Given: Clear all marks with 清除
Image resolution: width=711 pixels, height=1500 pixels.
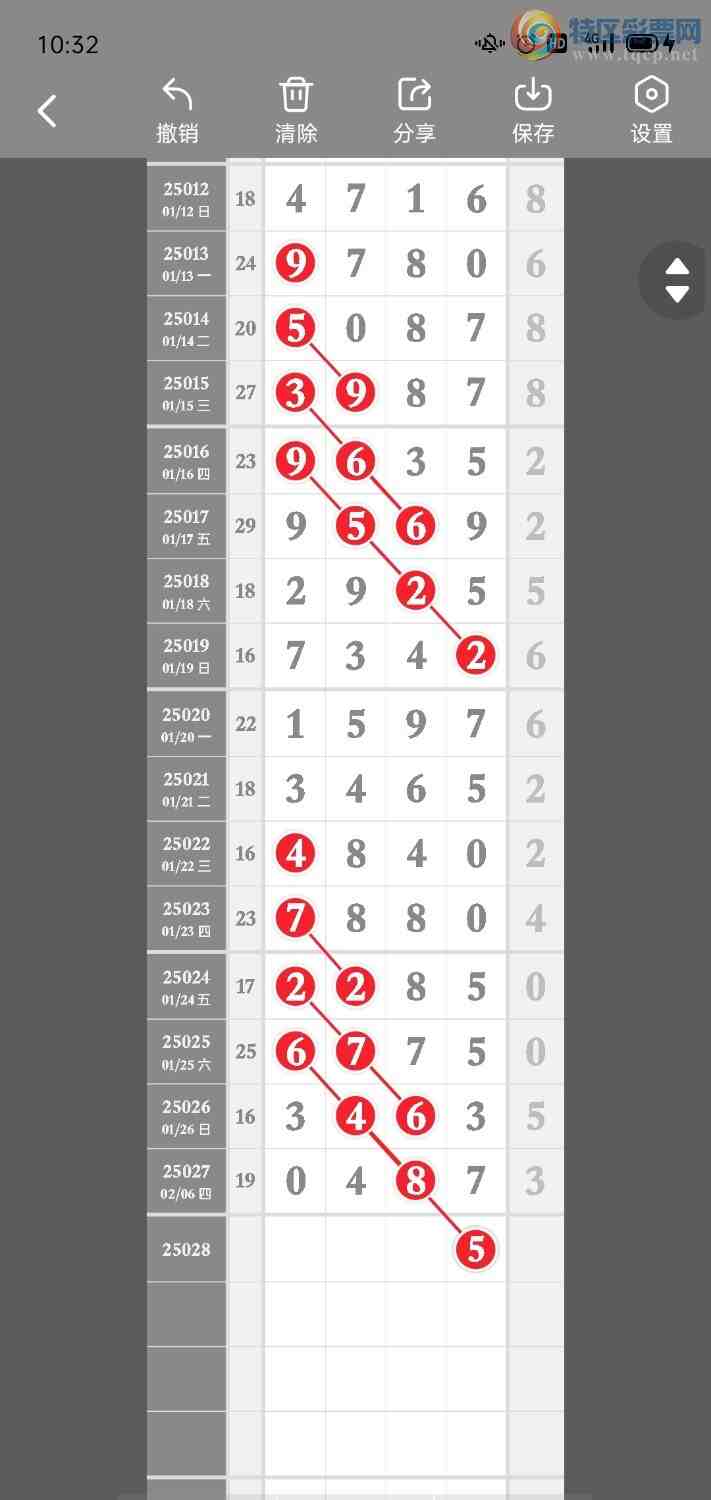Looking at the screenshot, I should tap(296, 111).
